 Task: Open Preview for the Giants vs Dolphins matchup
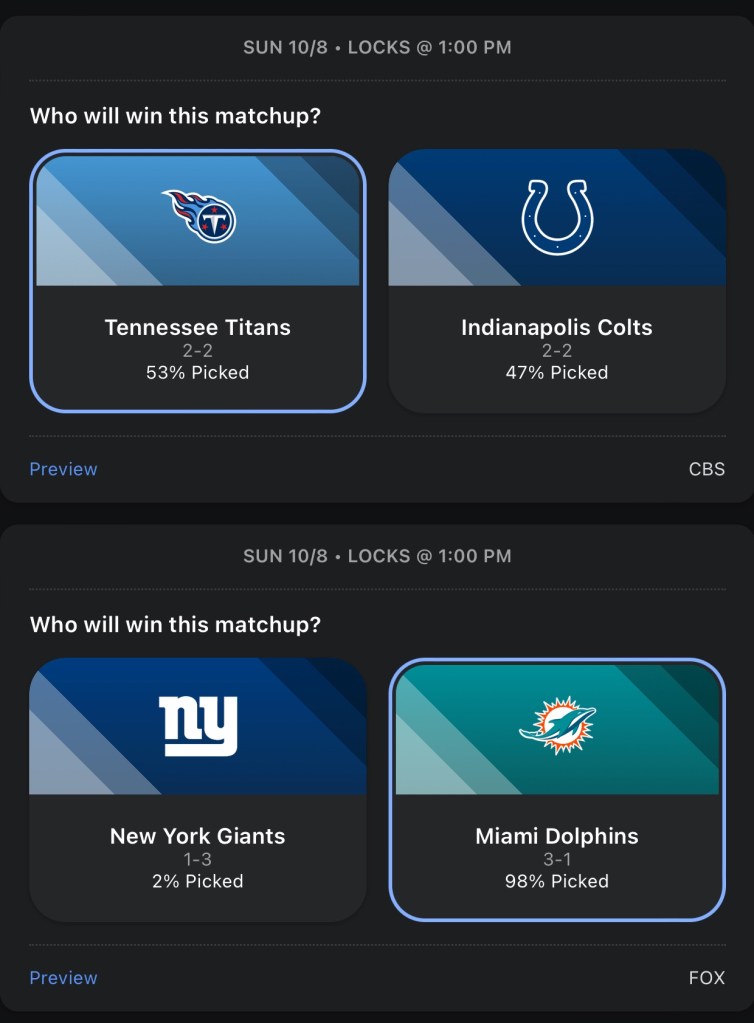(63, 978)
